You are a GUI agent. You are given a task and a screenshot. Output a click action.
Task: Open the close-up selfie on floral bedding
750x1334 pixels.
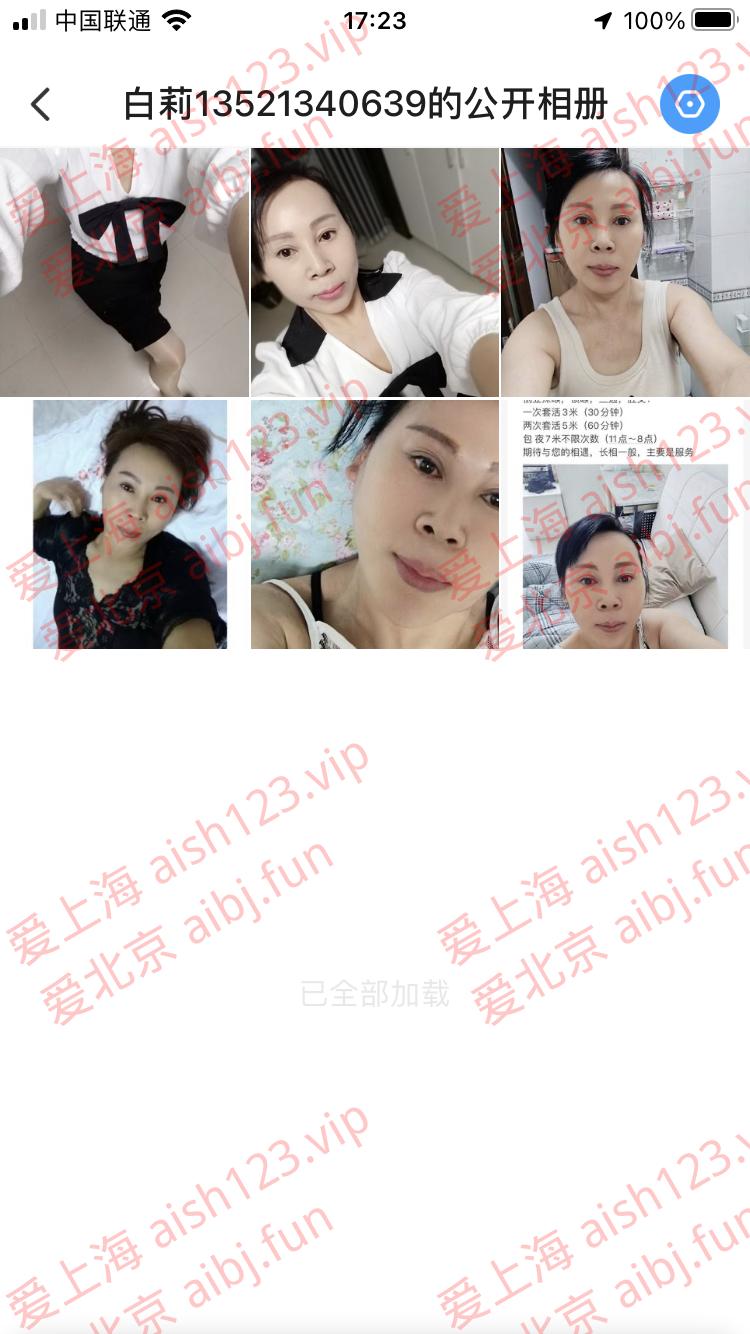374,524
